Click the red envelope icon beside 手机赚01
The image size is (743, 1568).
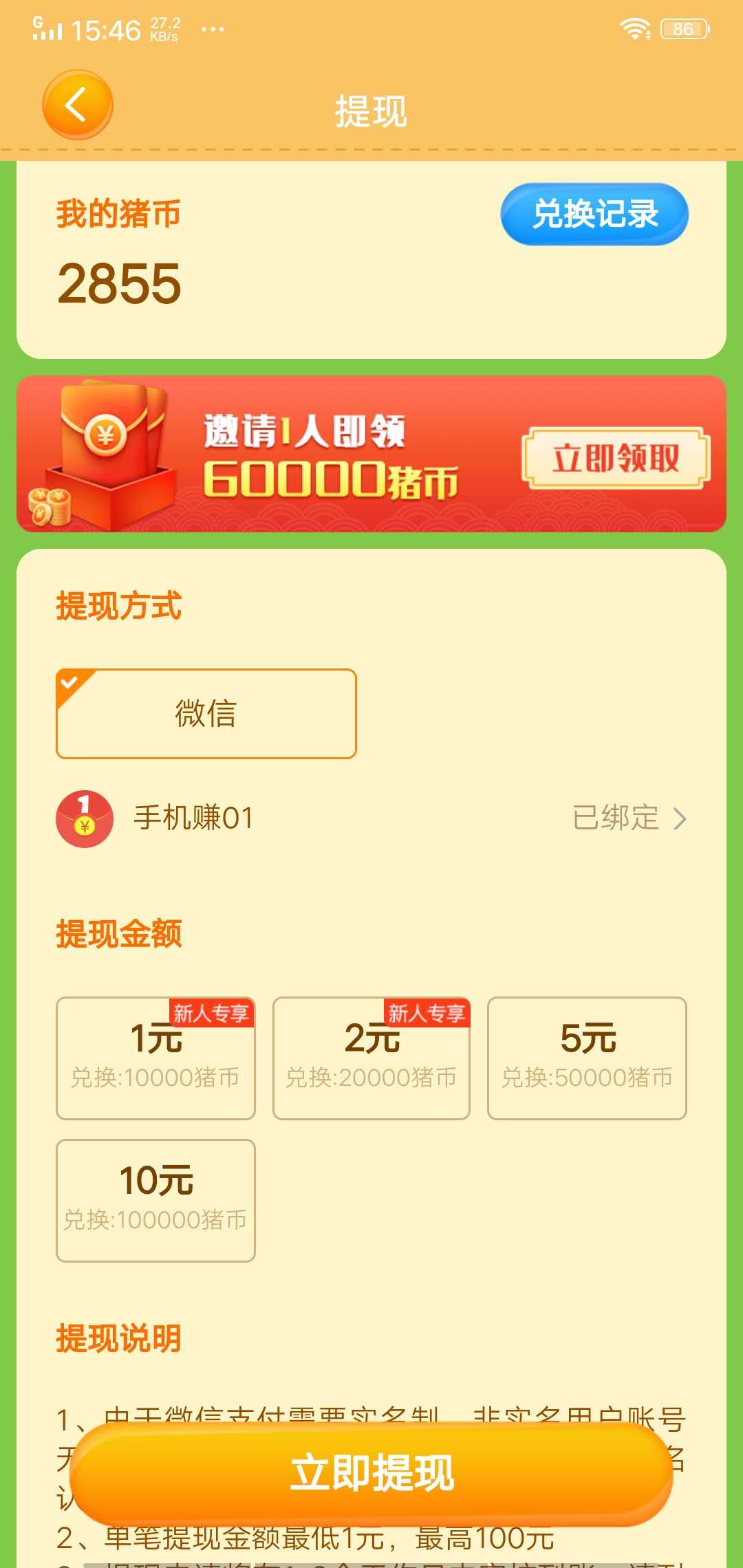coord(84,819)
